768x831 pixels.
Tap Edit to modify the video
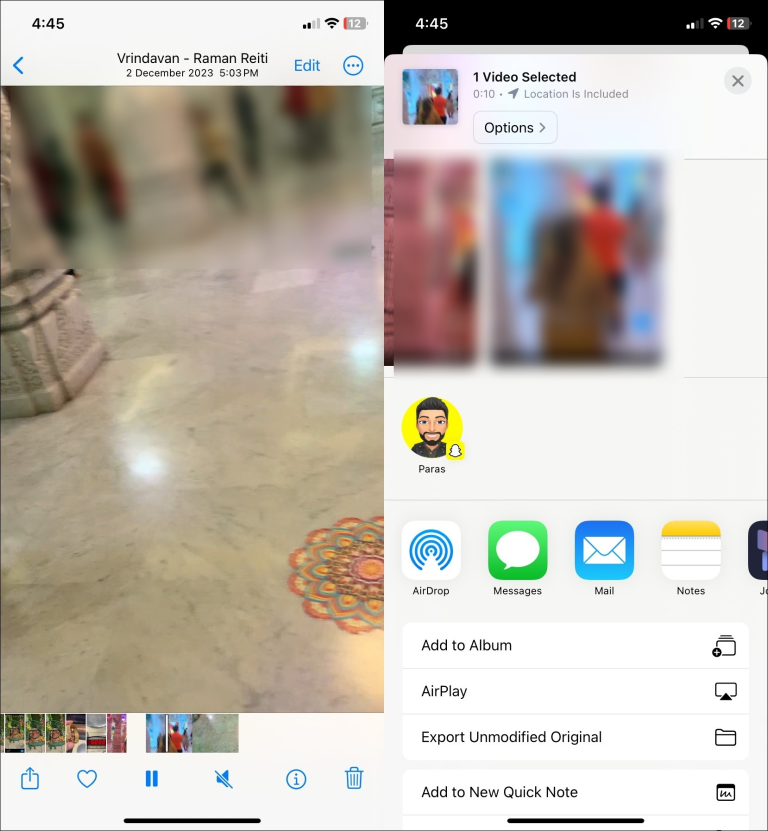point(307,66)
